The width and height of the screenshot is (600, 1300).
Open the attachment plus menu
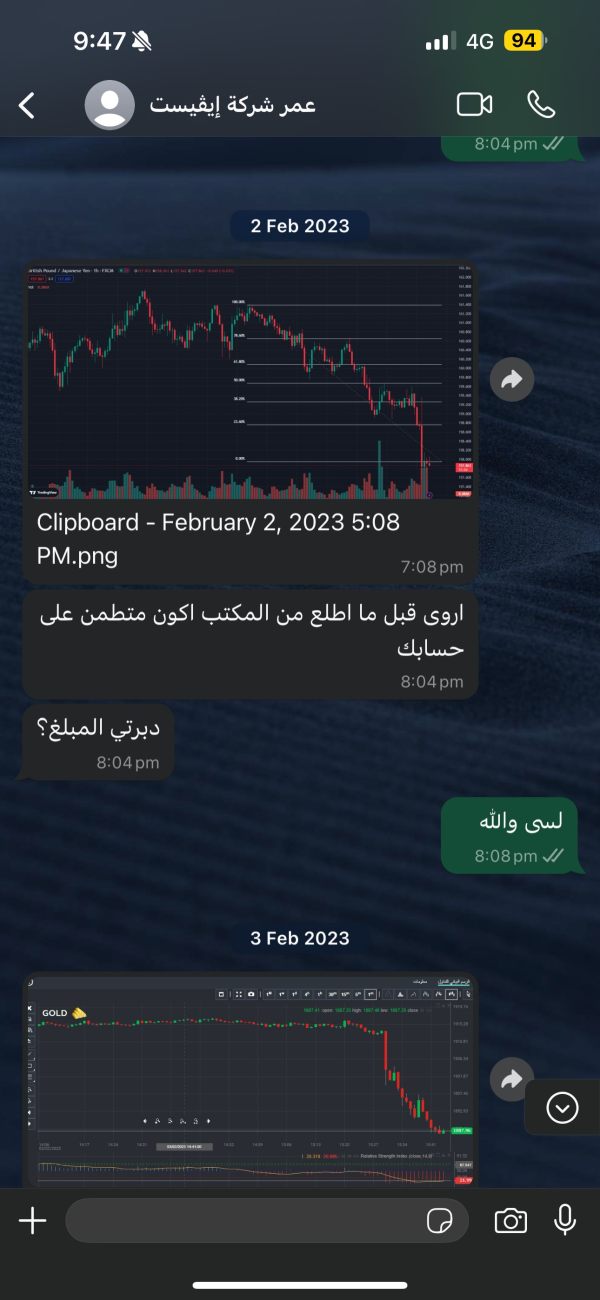(33, 1220)
